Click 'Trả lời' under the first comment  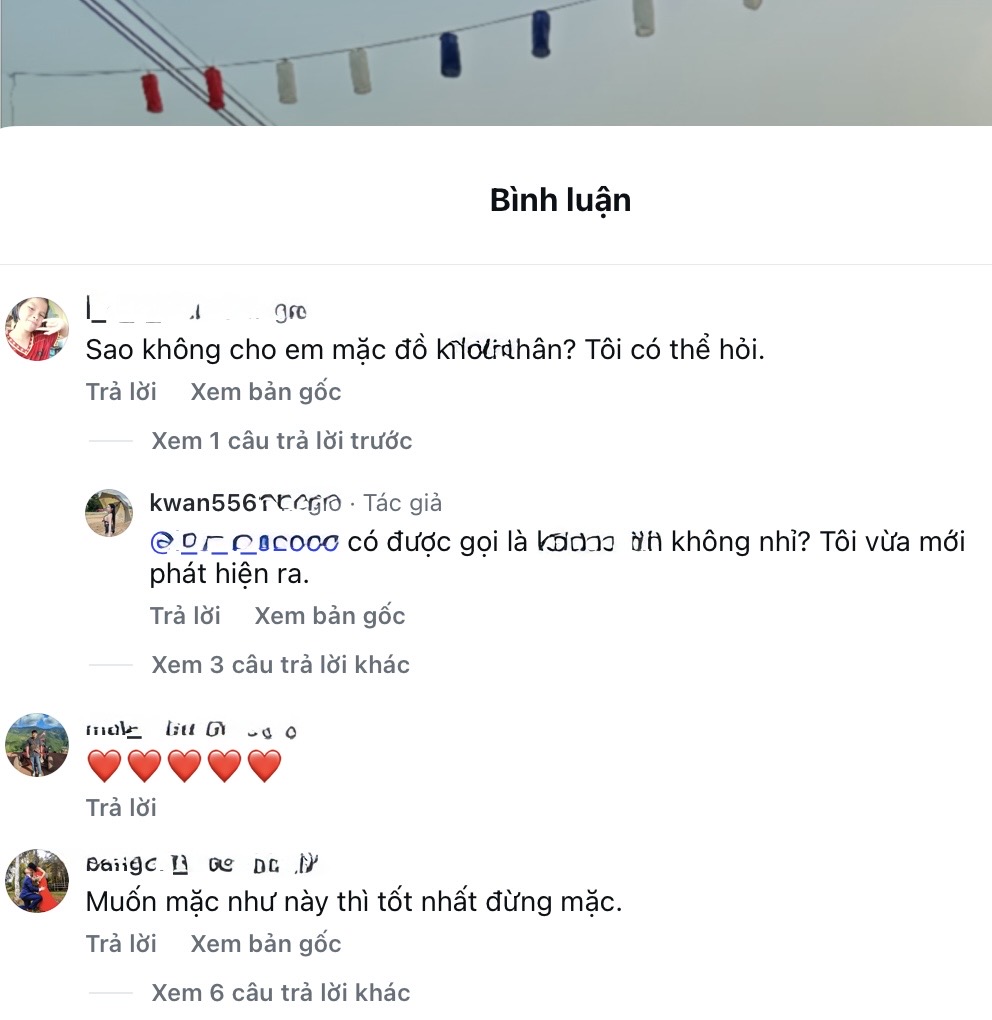click(x=122, y=391)
